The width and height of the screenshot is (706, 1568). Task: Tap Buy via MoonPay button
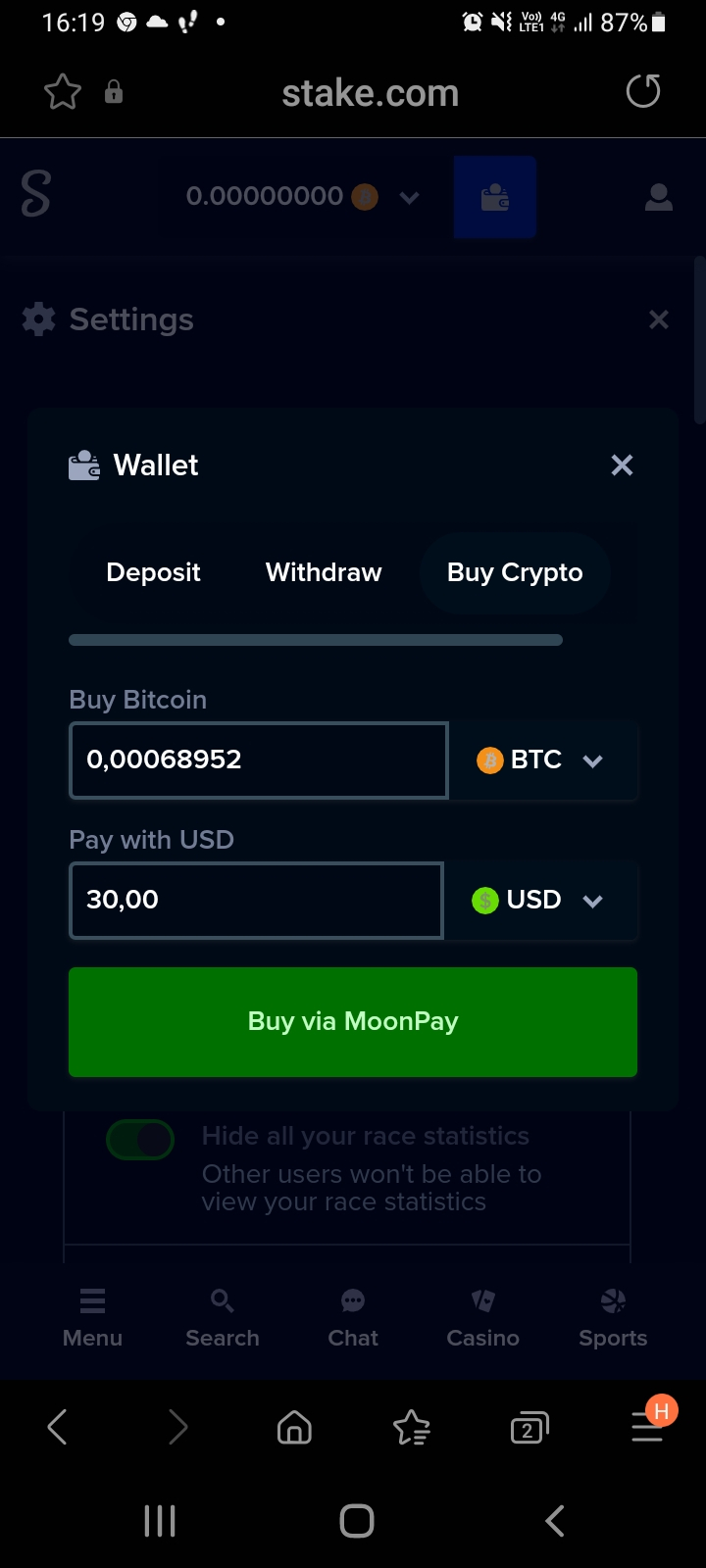coord(353,1021)
